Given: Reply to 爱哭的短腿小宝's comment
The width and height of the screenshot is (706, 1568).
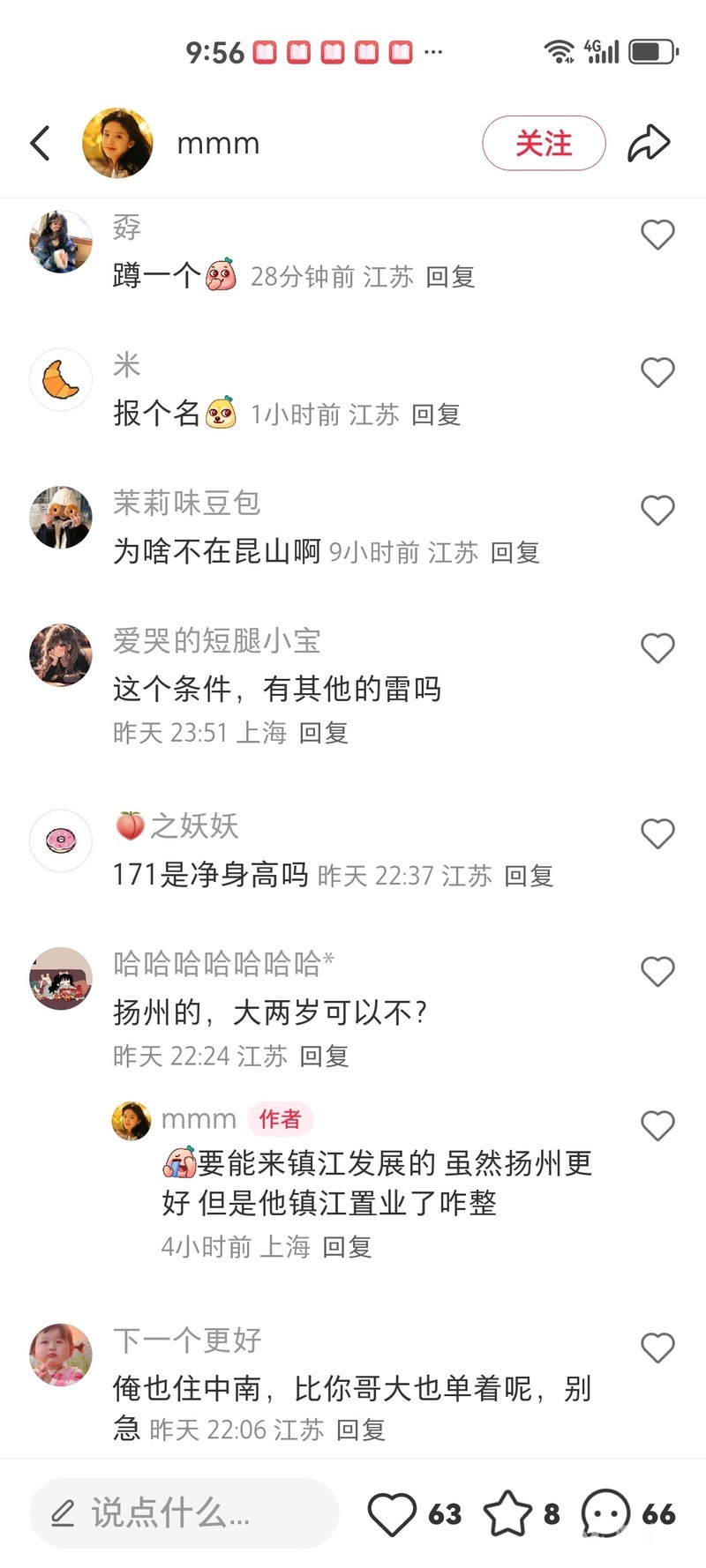Looking at the screenshot, I should [323, 733].
